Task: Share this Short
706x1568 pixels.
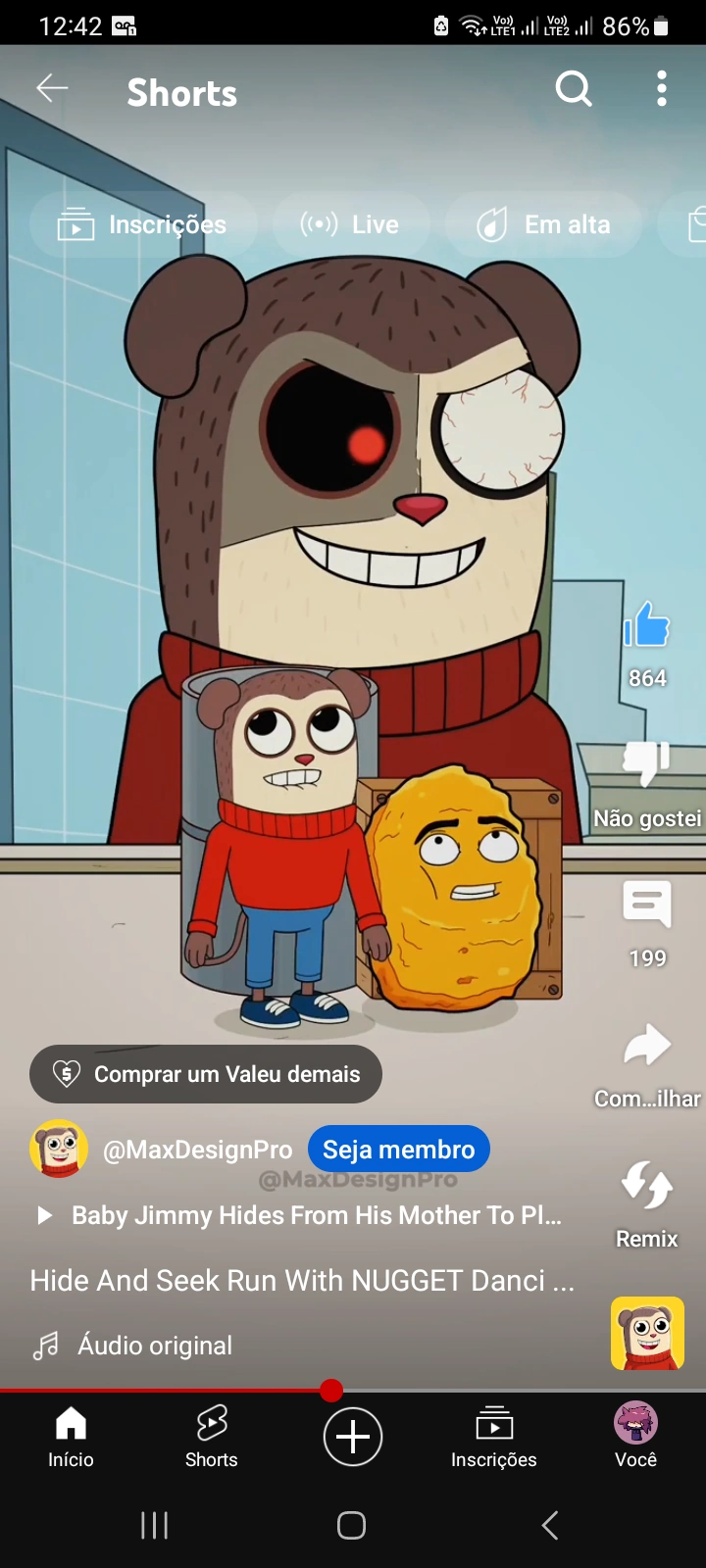Action: [x=647, y=1047]
